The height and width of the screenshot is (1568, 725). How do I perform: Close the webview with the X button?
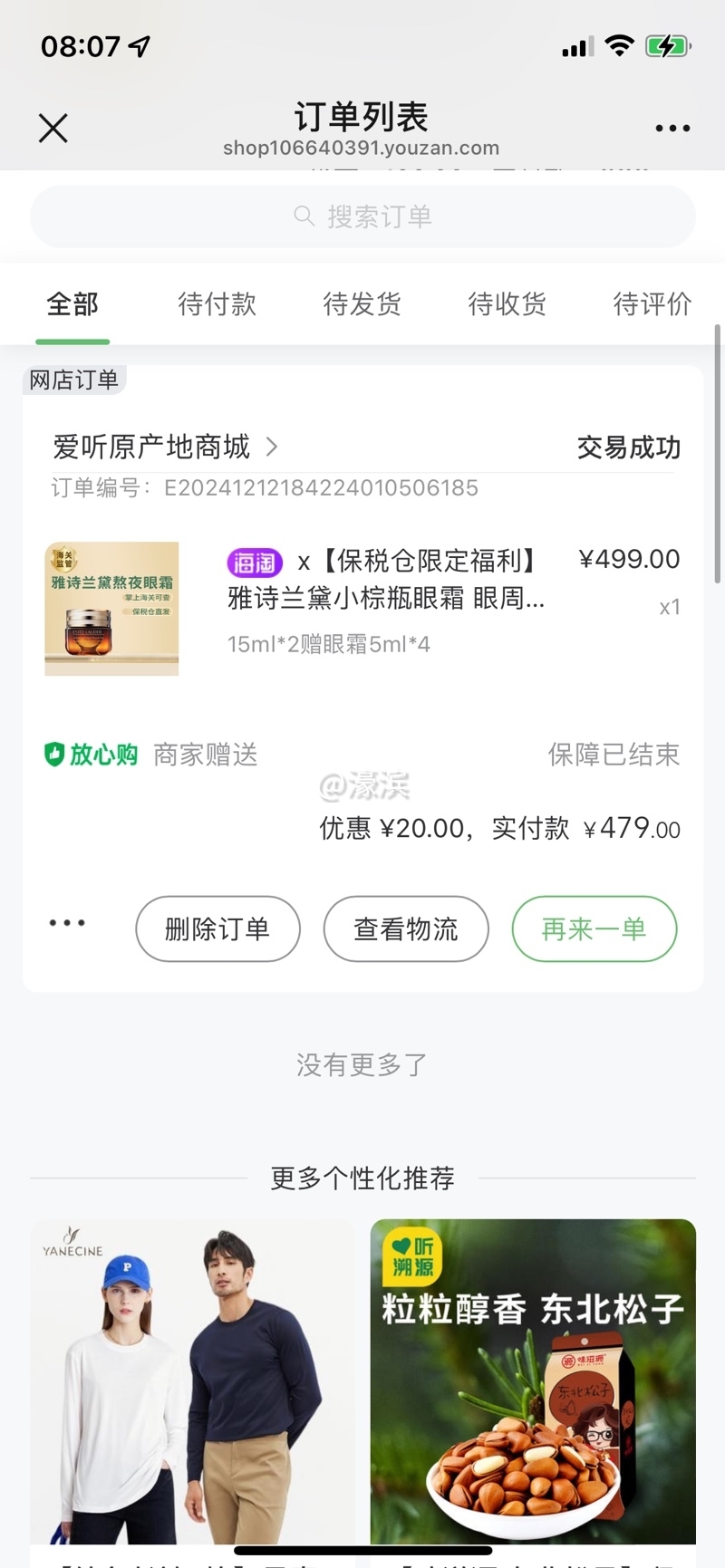53,128
